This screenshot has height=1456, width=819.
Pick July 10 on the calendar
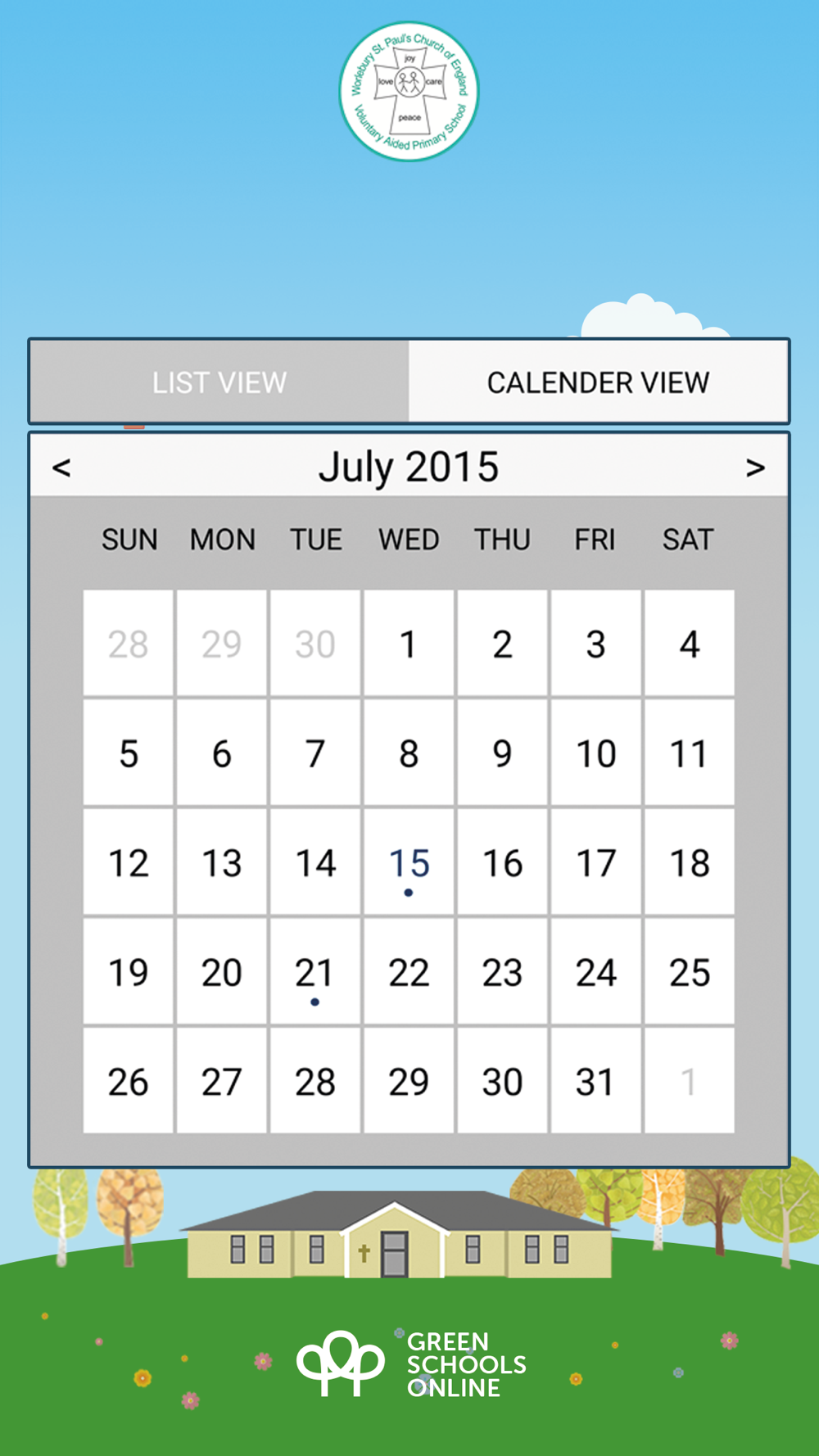tap(595, 753)
